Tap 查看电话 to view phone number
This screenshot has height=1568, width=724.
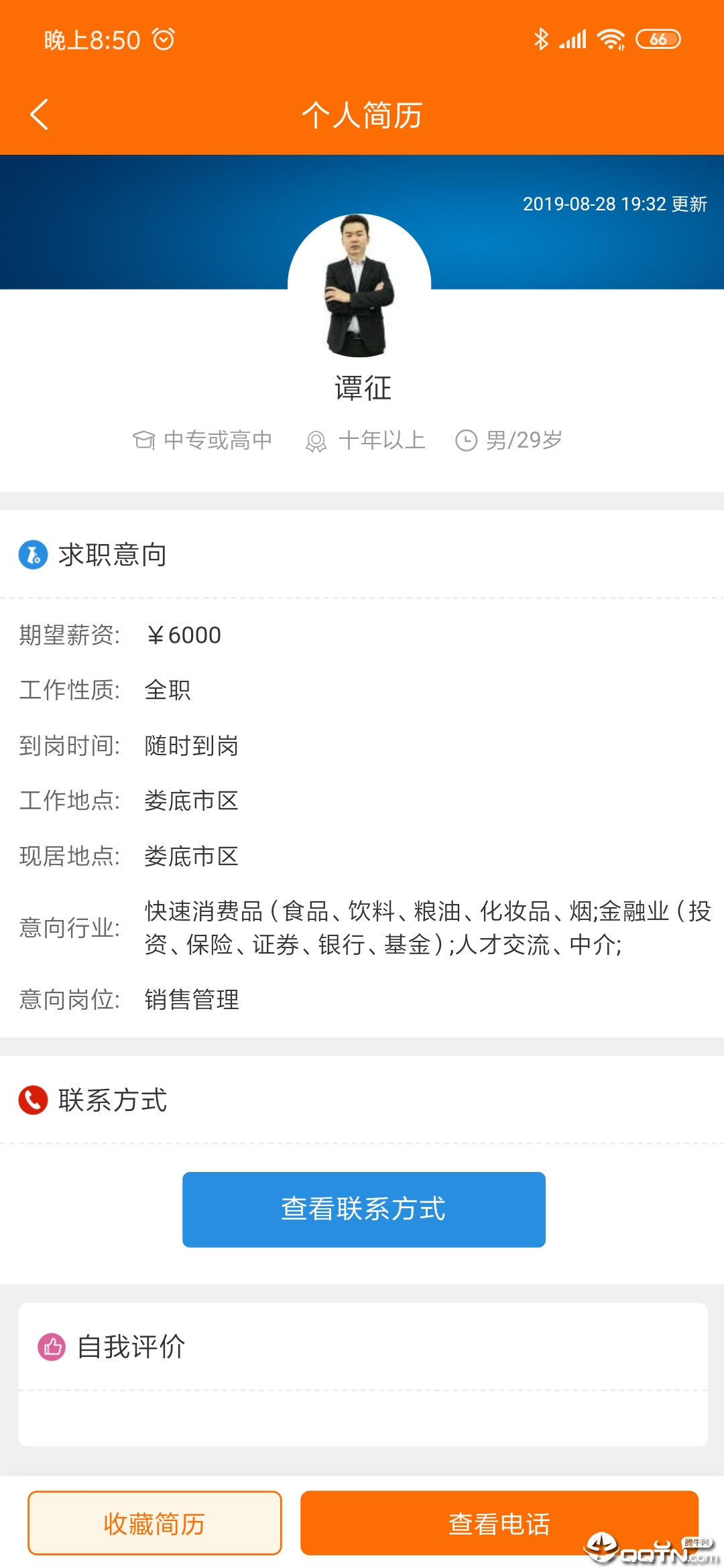coord(499,1523)
